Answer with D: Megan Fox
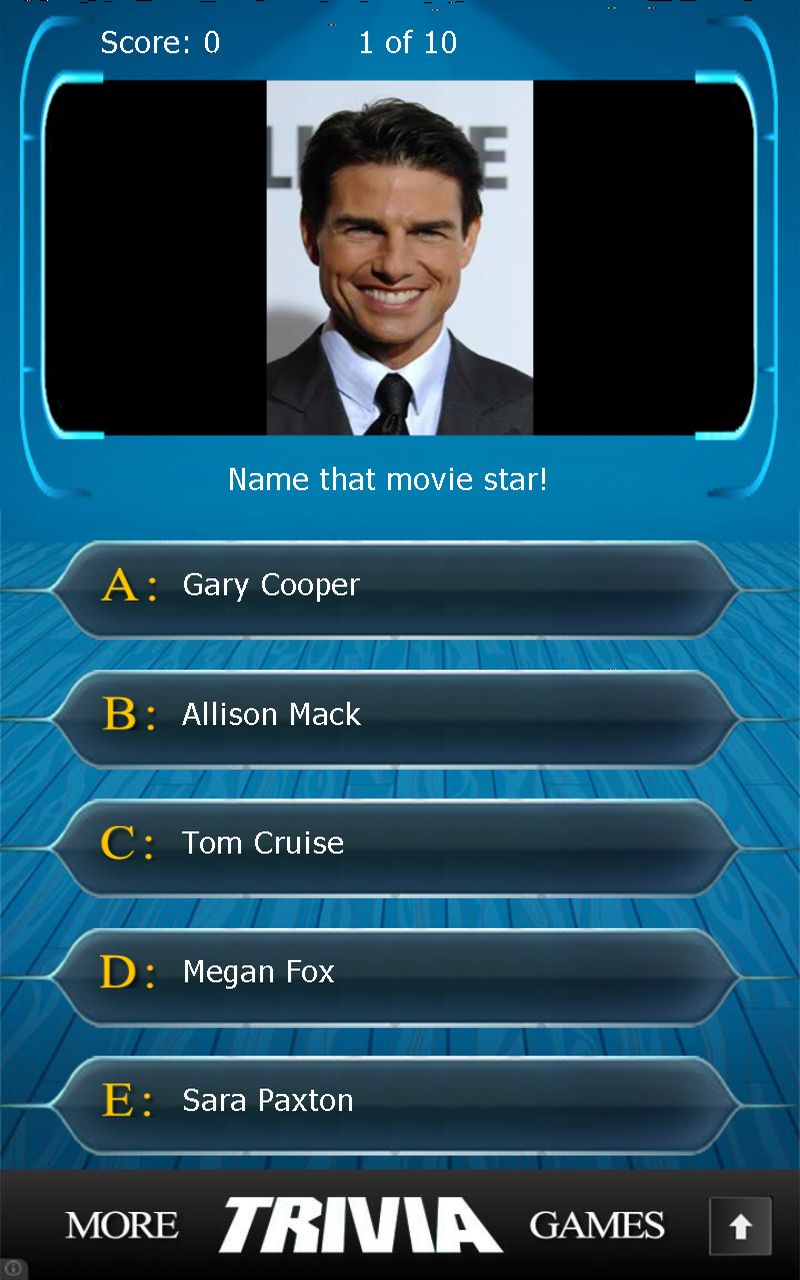 coord(396,973)
